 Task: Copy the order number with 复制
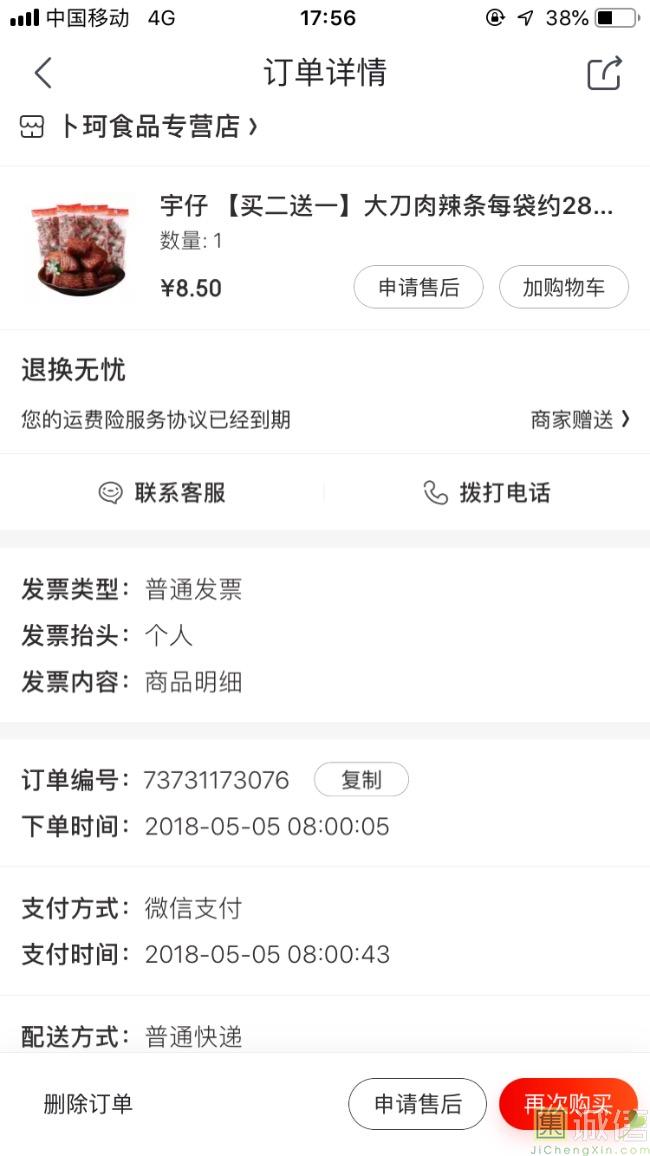tap(361, 780)
